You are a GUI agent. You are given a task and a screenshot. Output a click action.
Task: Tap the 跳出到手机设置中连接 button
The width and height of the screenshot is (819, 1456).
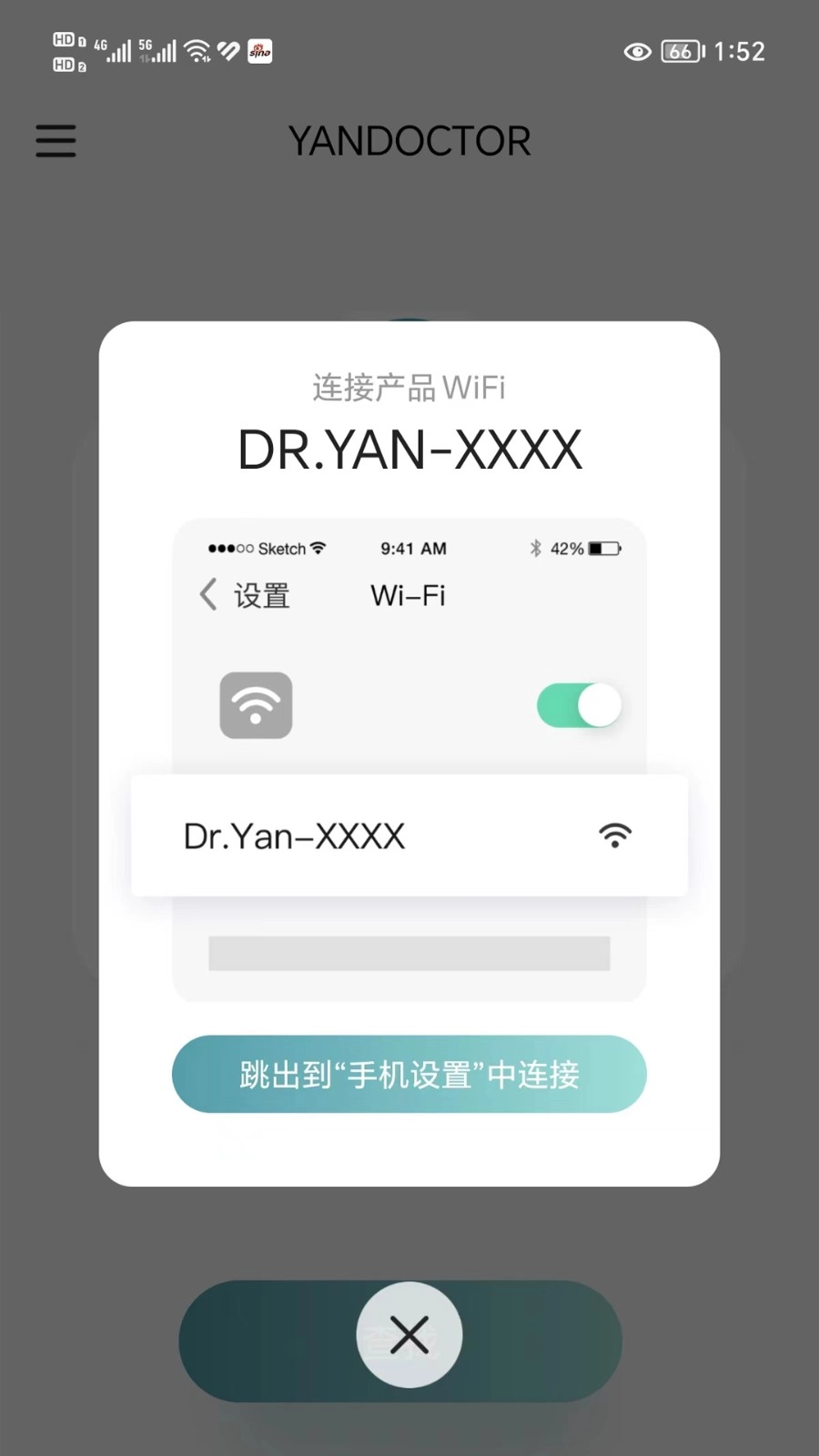point(409,1075)
